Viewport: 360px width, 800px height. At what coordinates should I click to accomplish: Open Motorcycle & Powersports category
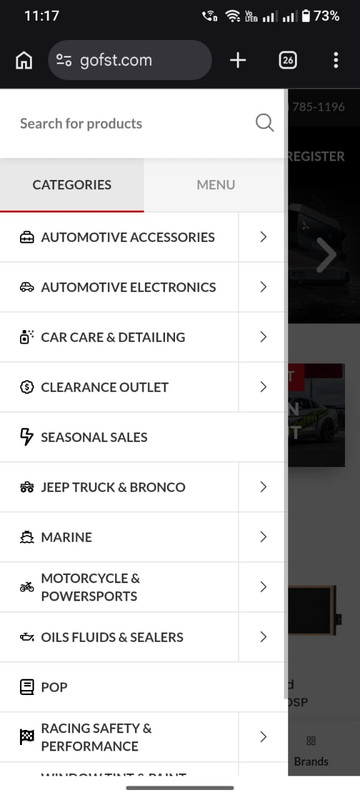click(x=119, y=587)
